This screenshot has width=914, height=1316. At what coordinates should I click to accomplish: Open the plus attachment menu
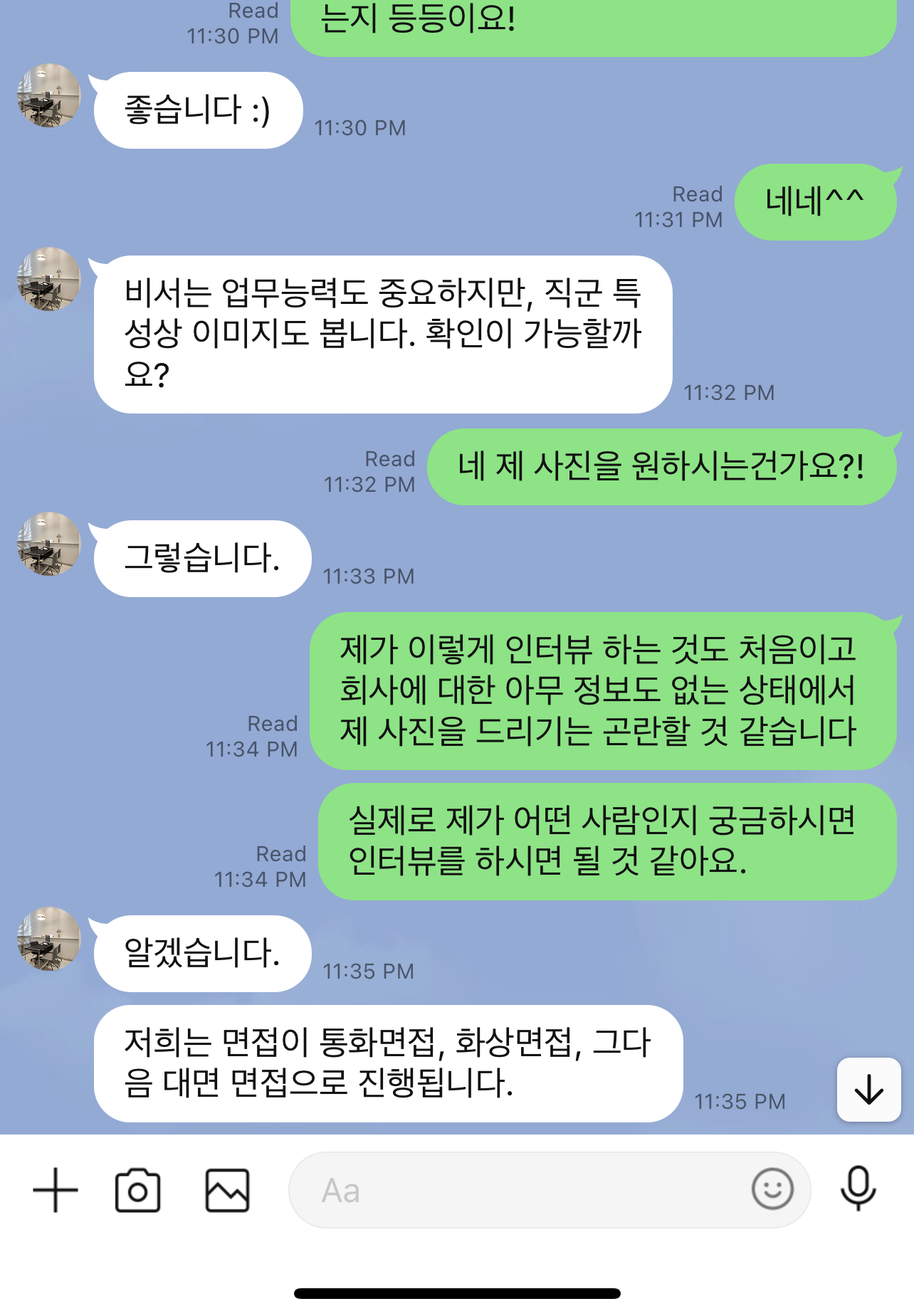[x=56, y=1190]
